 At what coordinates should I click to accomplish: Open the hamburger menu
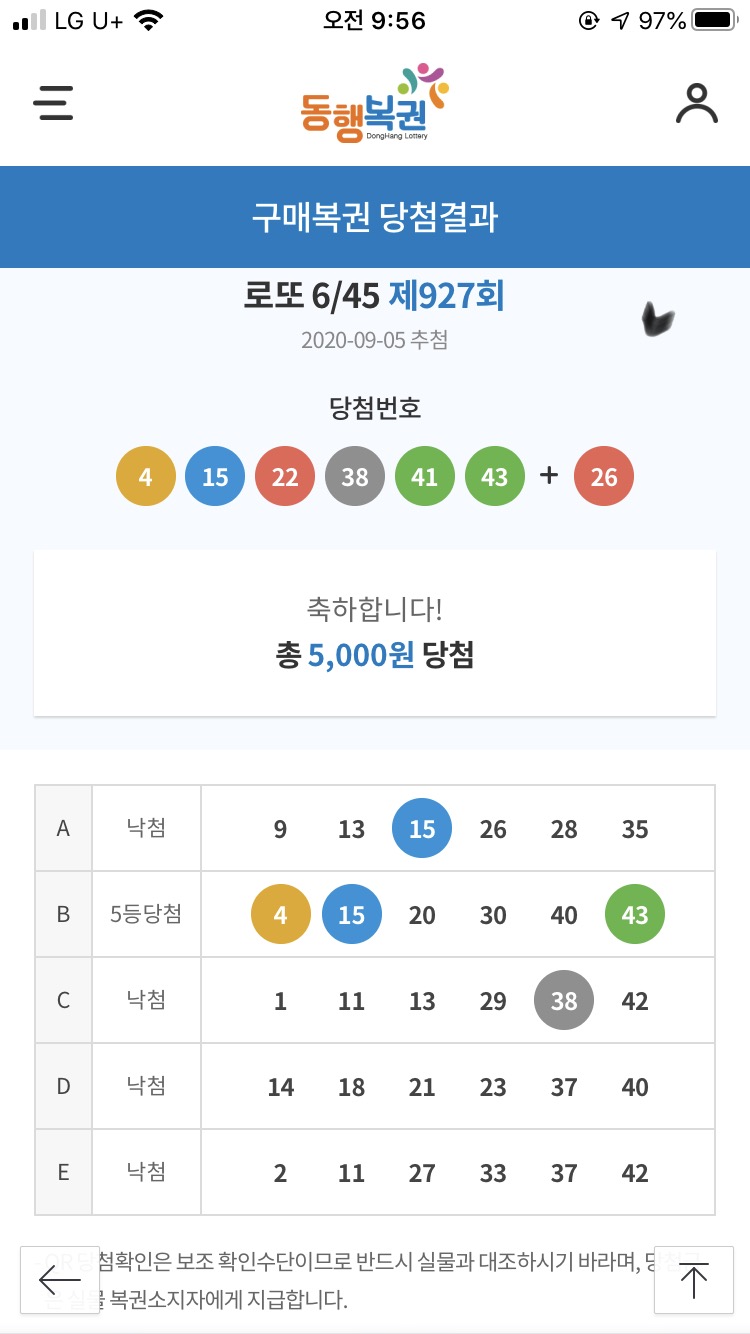[x=53, y=103]
